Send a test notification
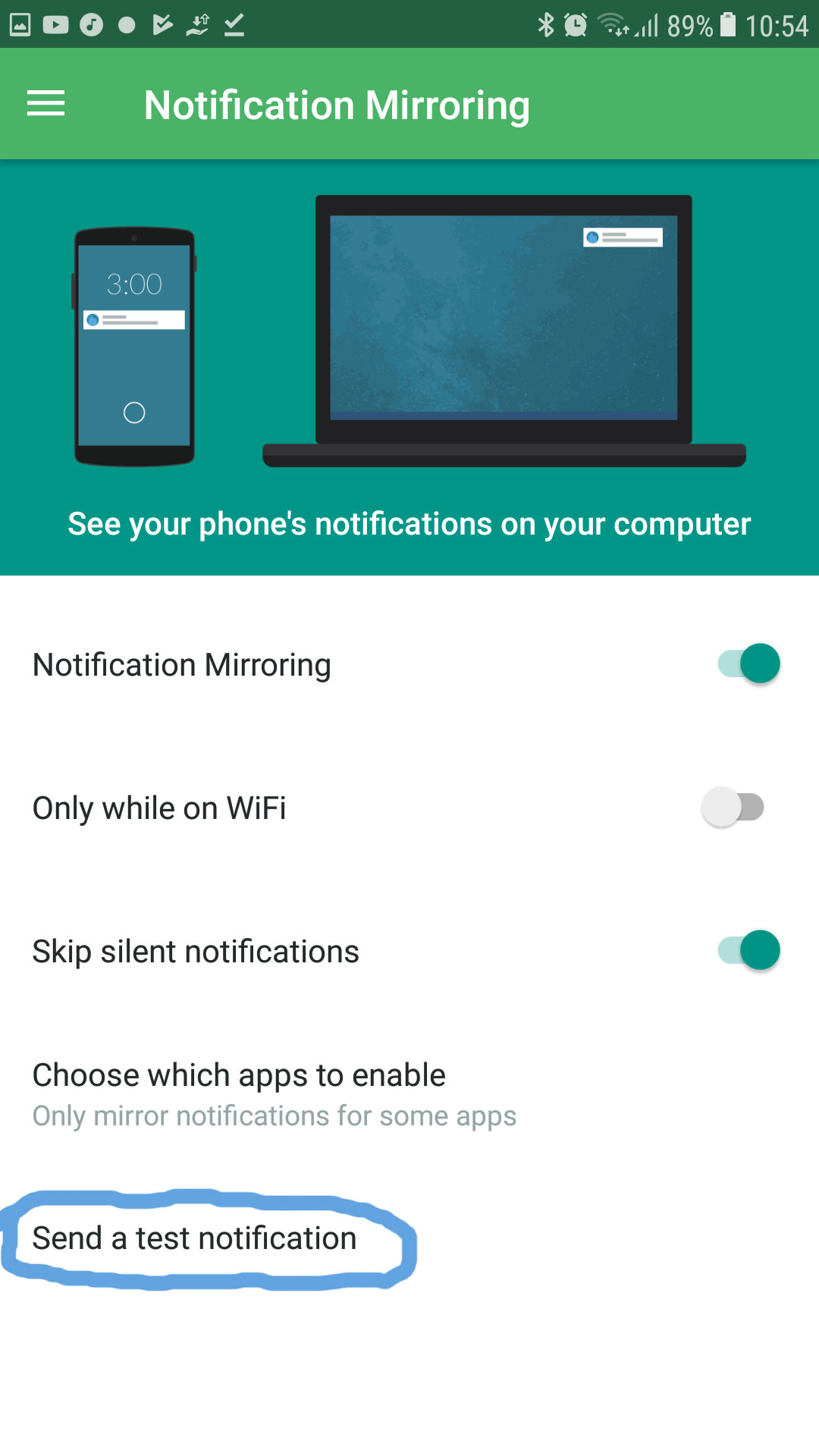 click(x=195, y=1238)
